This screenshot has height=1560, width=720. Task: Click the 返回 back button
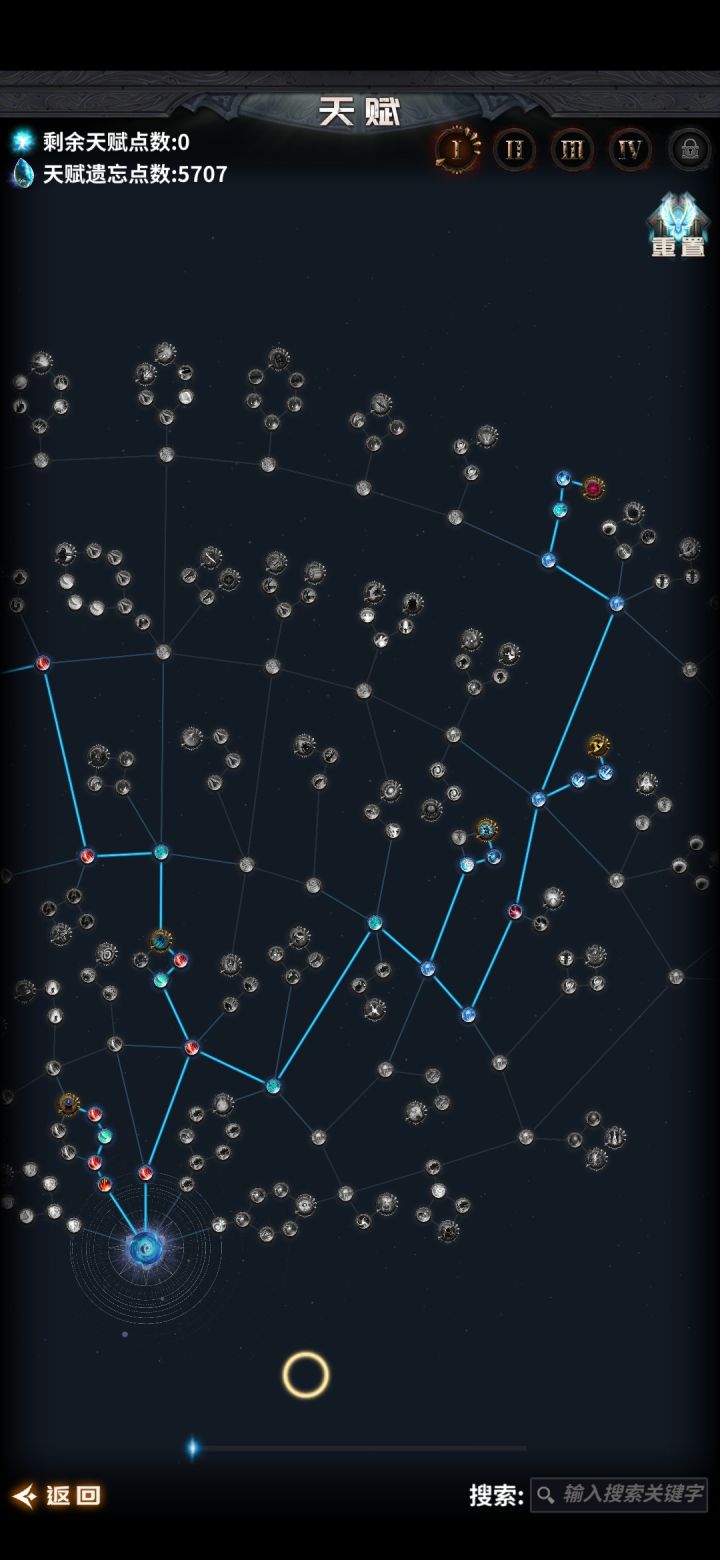click(57, 1497)
